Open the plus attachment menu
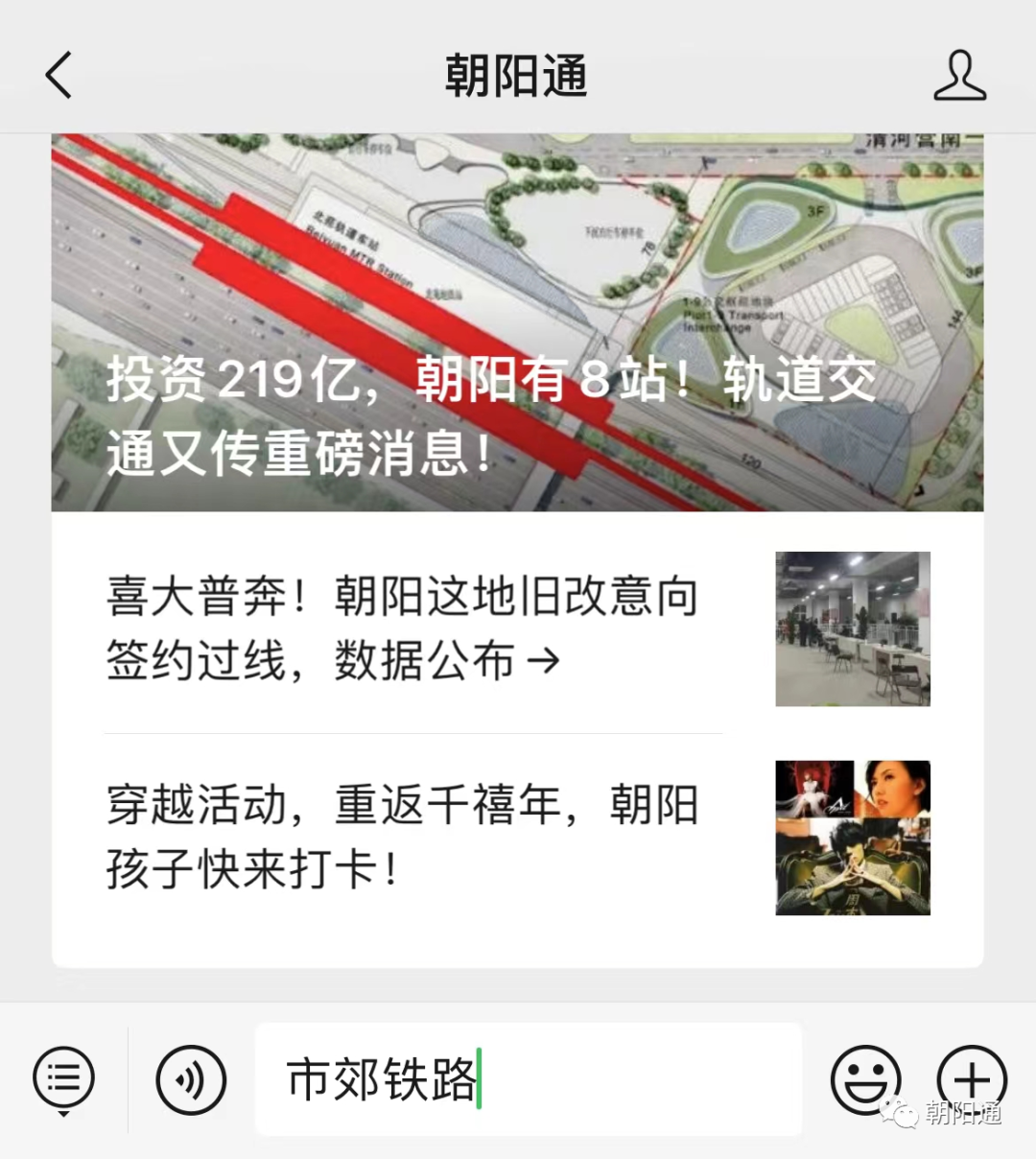Image resolution: width=1036 pixels, height=1159 pixels. tap(971, 1080)
